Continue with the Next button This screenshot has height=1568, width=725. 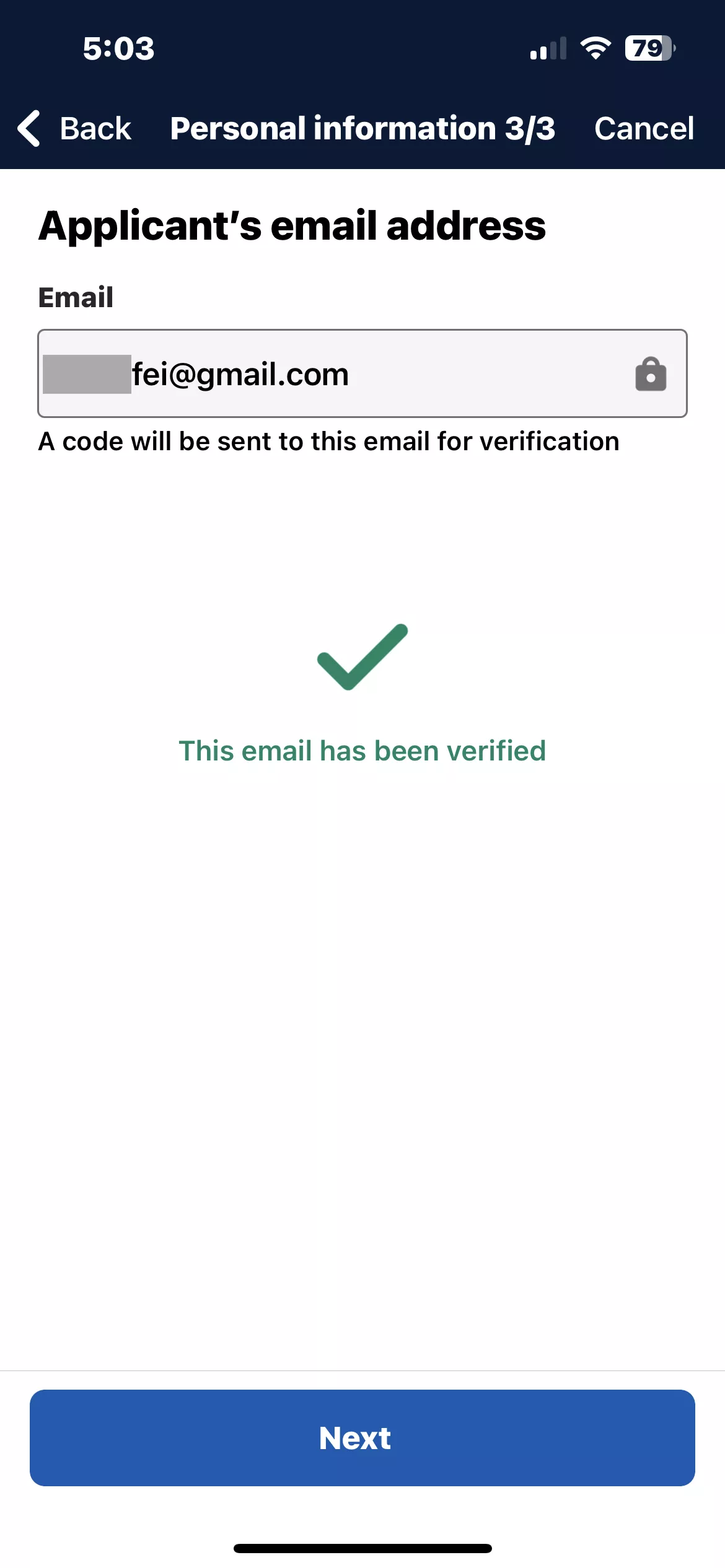point(362,1437)
